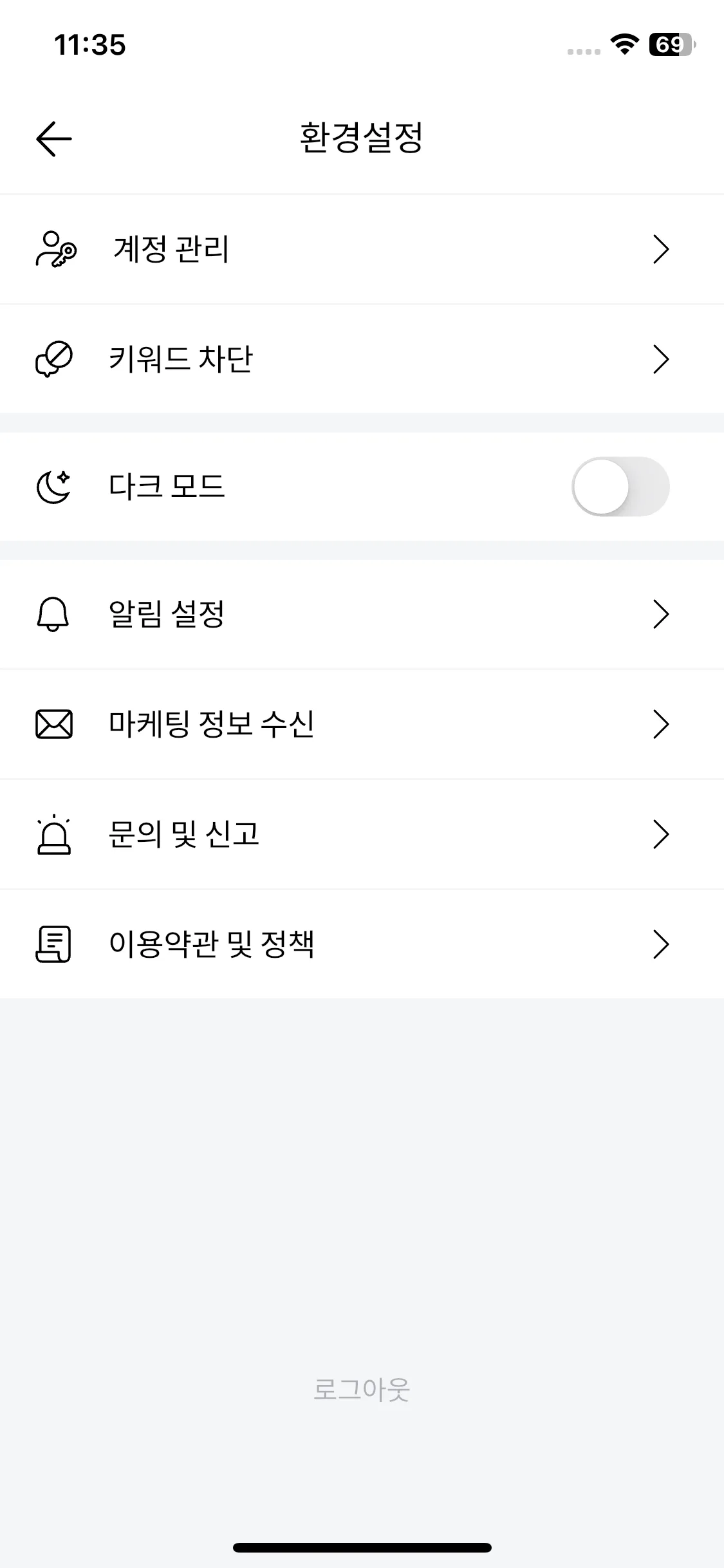
Task: View 이용약관 및 정책
Action: (362, 944)
